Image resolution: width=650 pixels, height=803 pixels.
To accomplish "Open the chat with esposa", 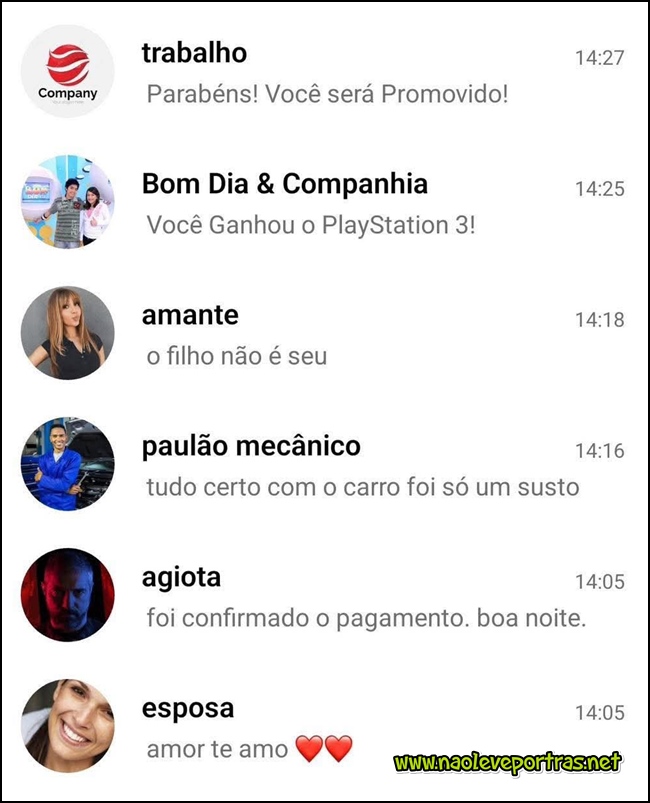I will click(x=325, y=727).
